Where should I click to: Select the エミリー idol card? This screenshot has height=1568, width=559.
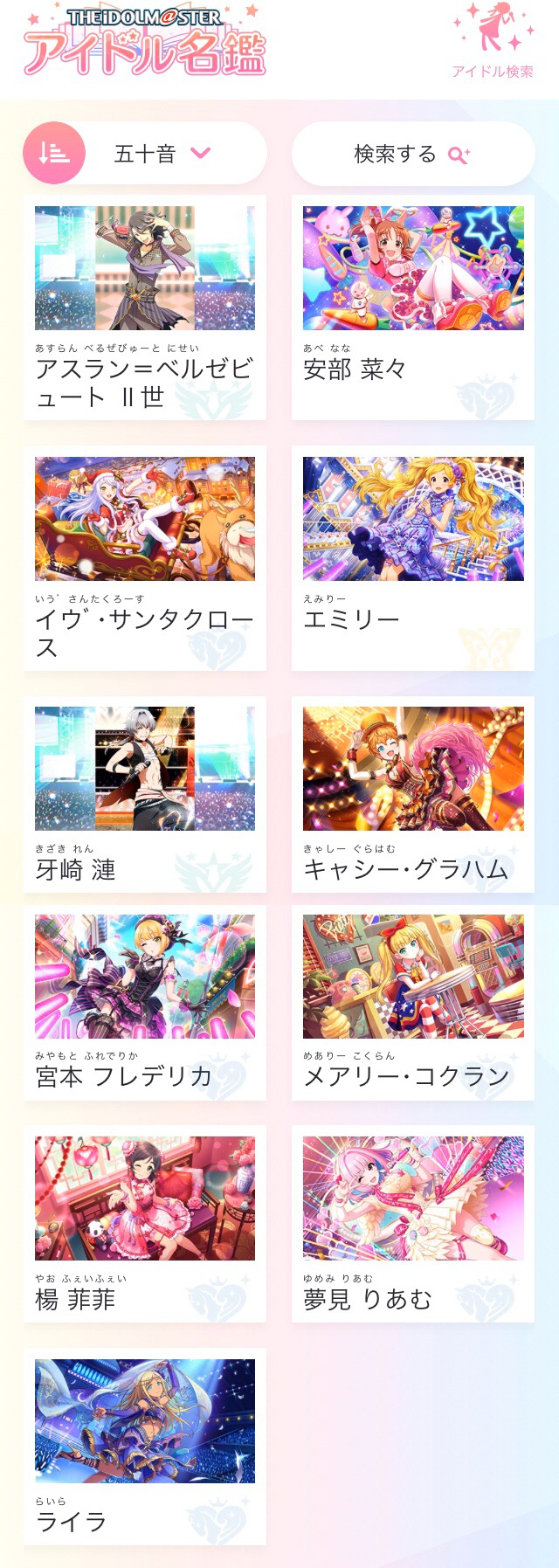click(x=412, y=557)
